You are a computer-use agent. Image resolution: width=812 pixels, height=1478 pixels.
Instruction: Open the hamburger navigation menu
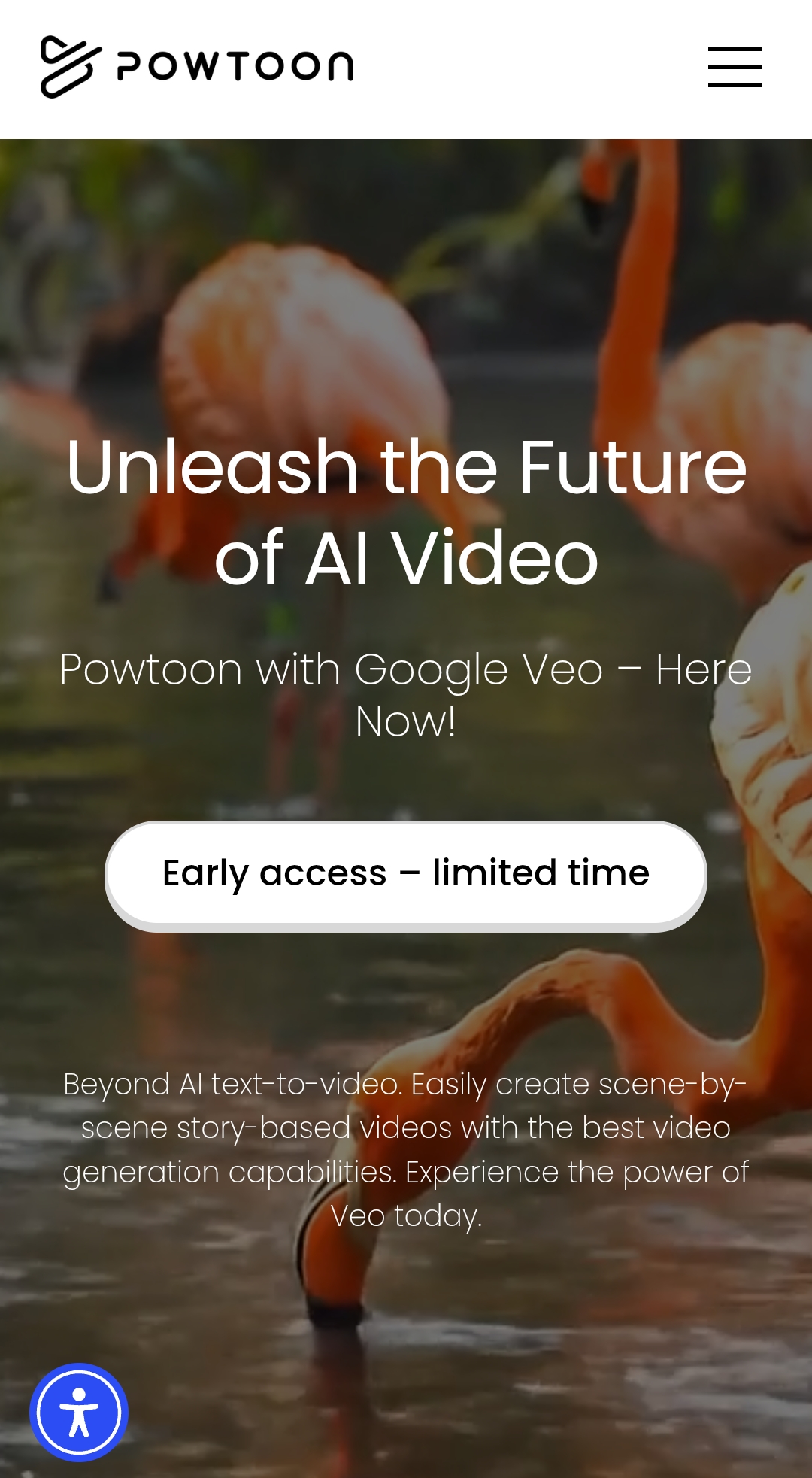click(735, 67)
